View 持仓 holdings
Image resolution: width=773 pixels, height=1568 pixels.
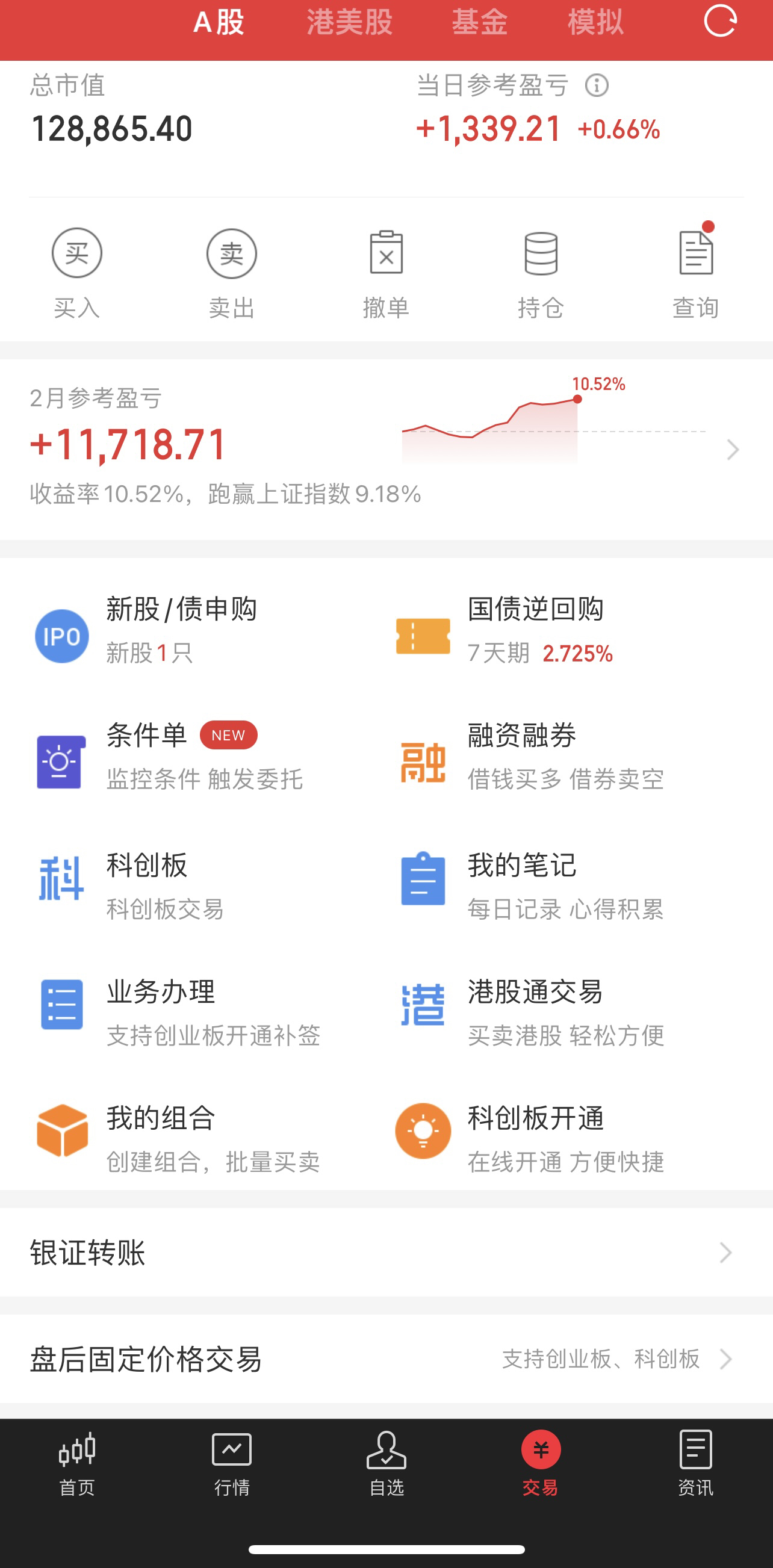click(541, 274)
